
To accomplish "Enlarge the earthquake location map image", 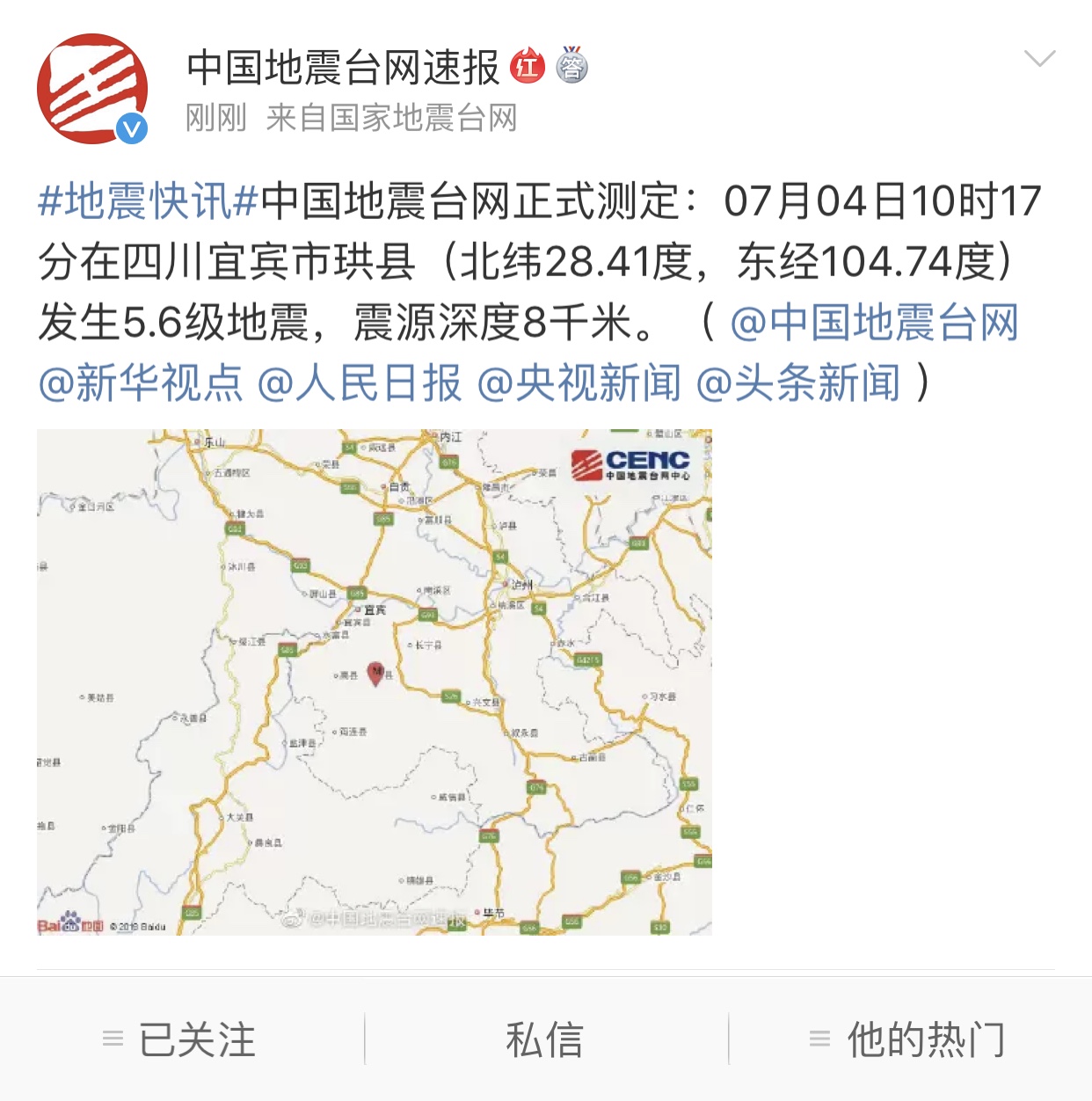I will coord(375,682).
